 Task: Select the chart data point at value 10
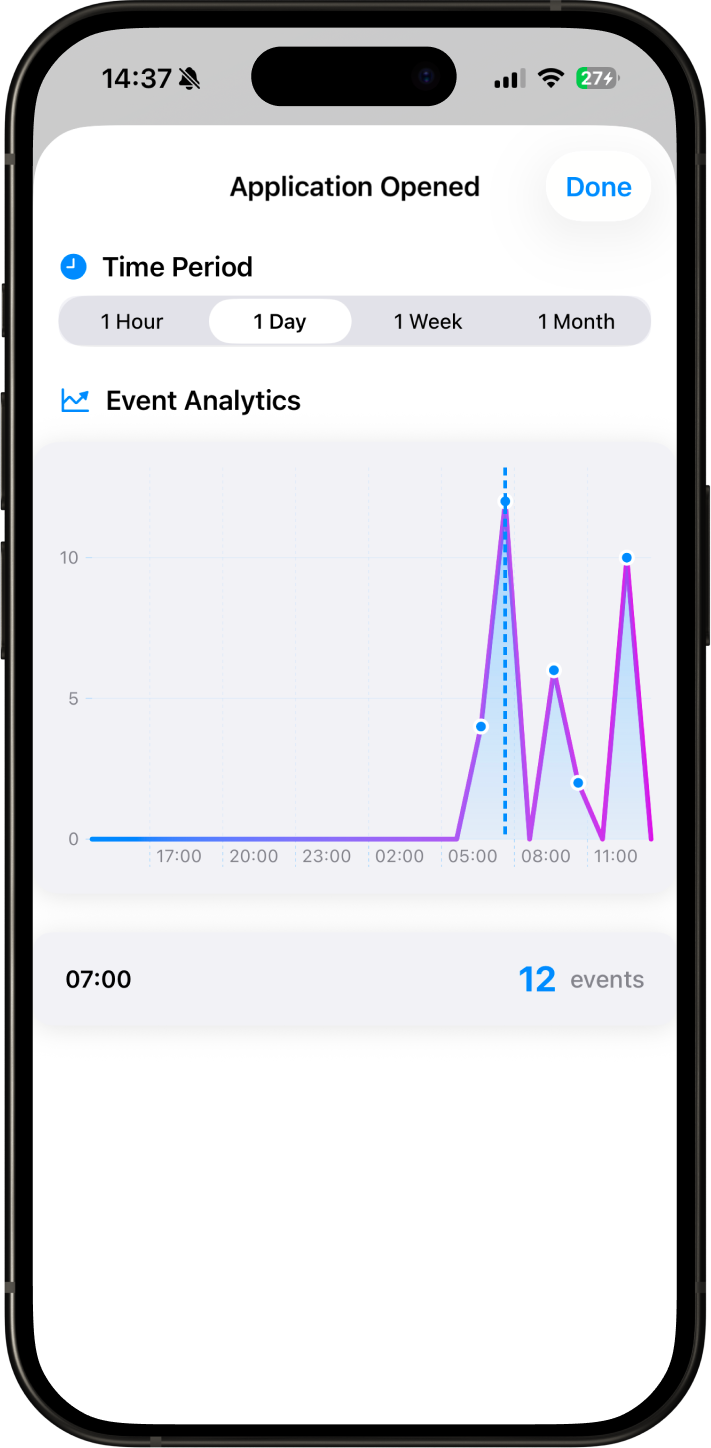coord(626,558)
